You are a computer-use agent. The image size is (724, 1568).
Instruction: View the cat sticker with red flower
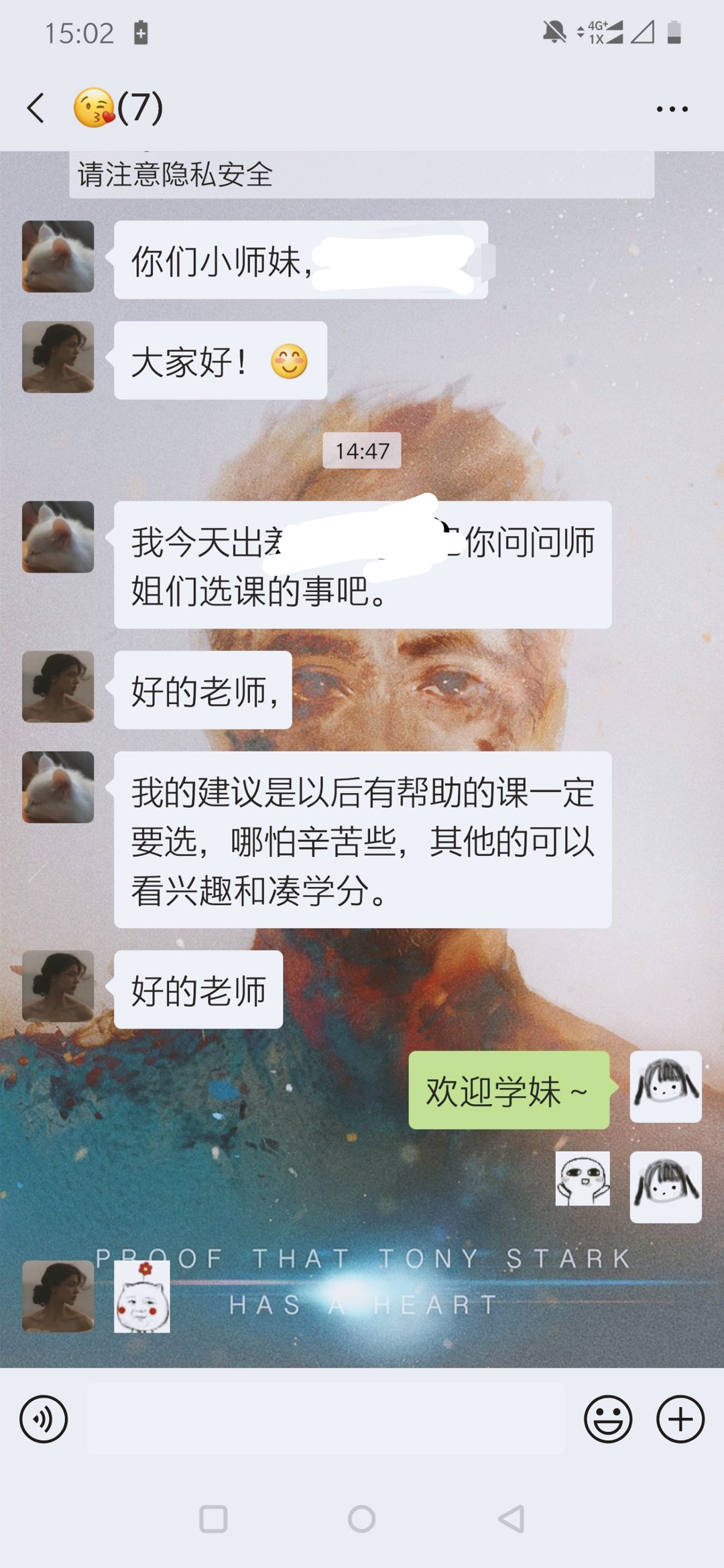pos(142,1296)
